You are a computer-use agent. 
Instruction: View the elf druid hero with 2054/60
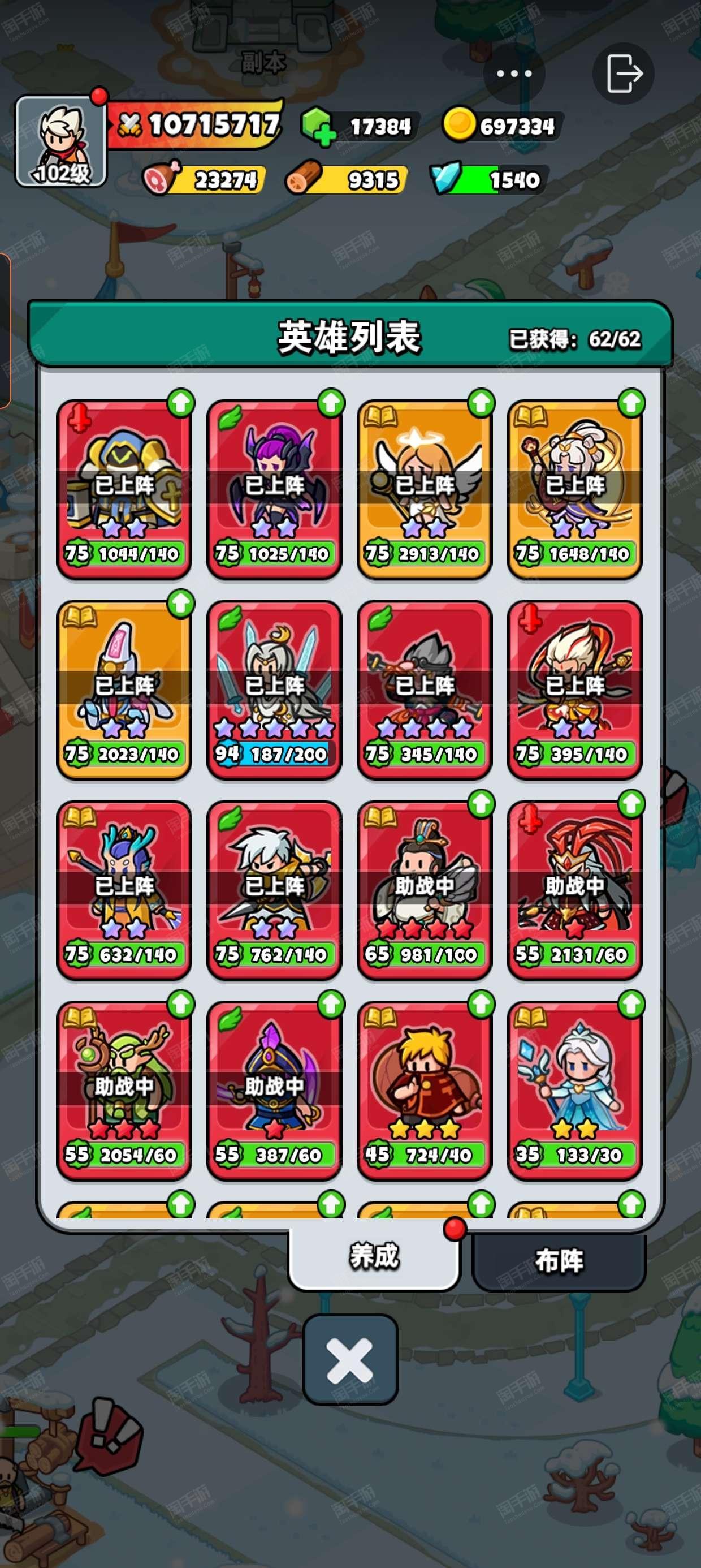124,1089
